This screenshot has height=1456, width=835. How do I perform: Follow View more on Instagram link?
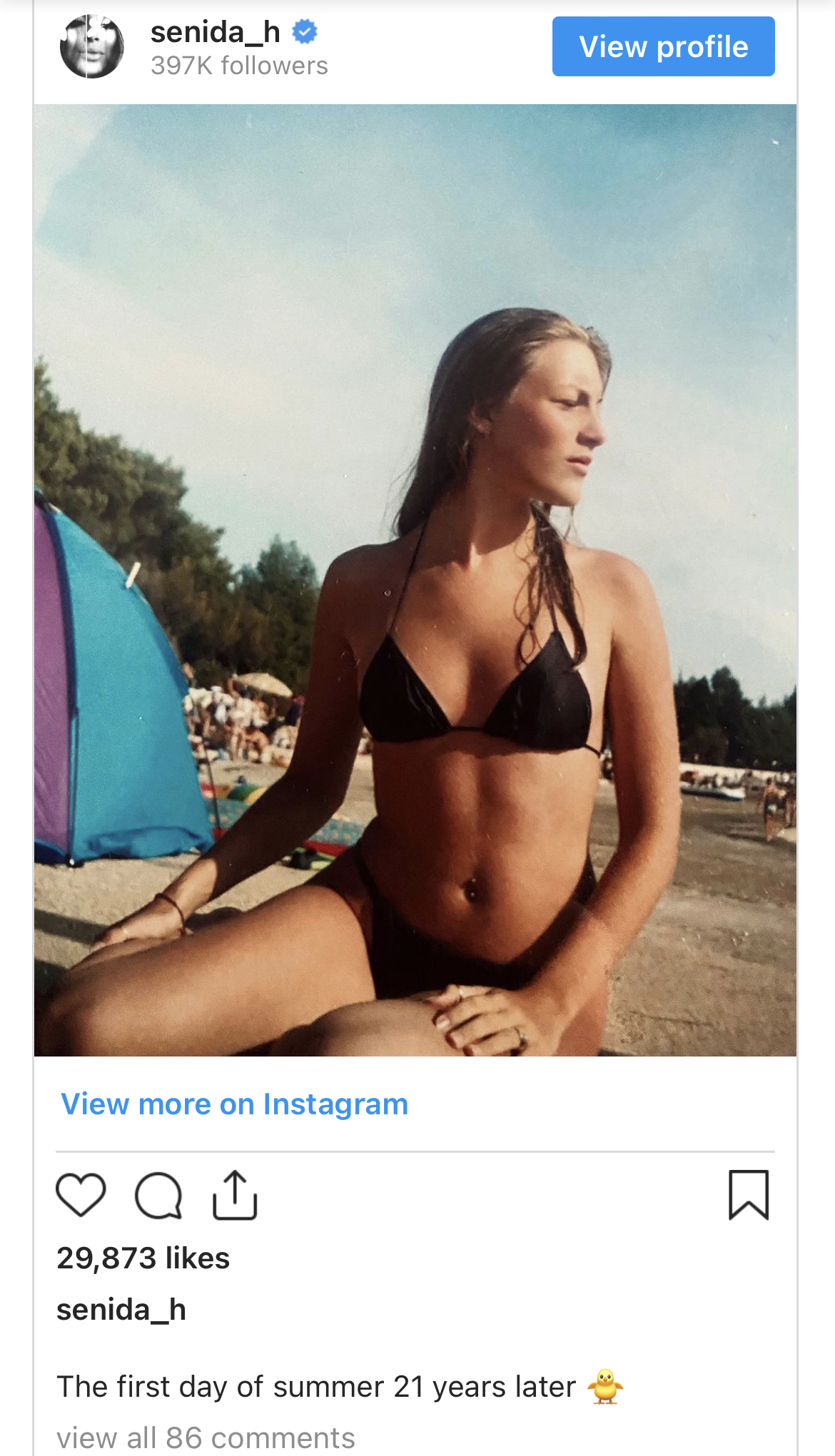[x=234, y=1104]
